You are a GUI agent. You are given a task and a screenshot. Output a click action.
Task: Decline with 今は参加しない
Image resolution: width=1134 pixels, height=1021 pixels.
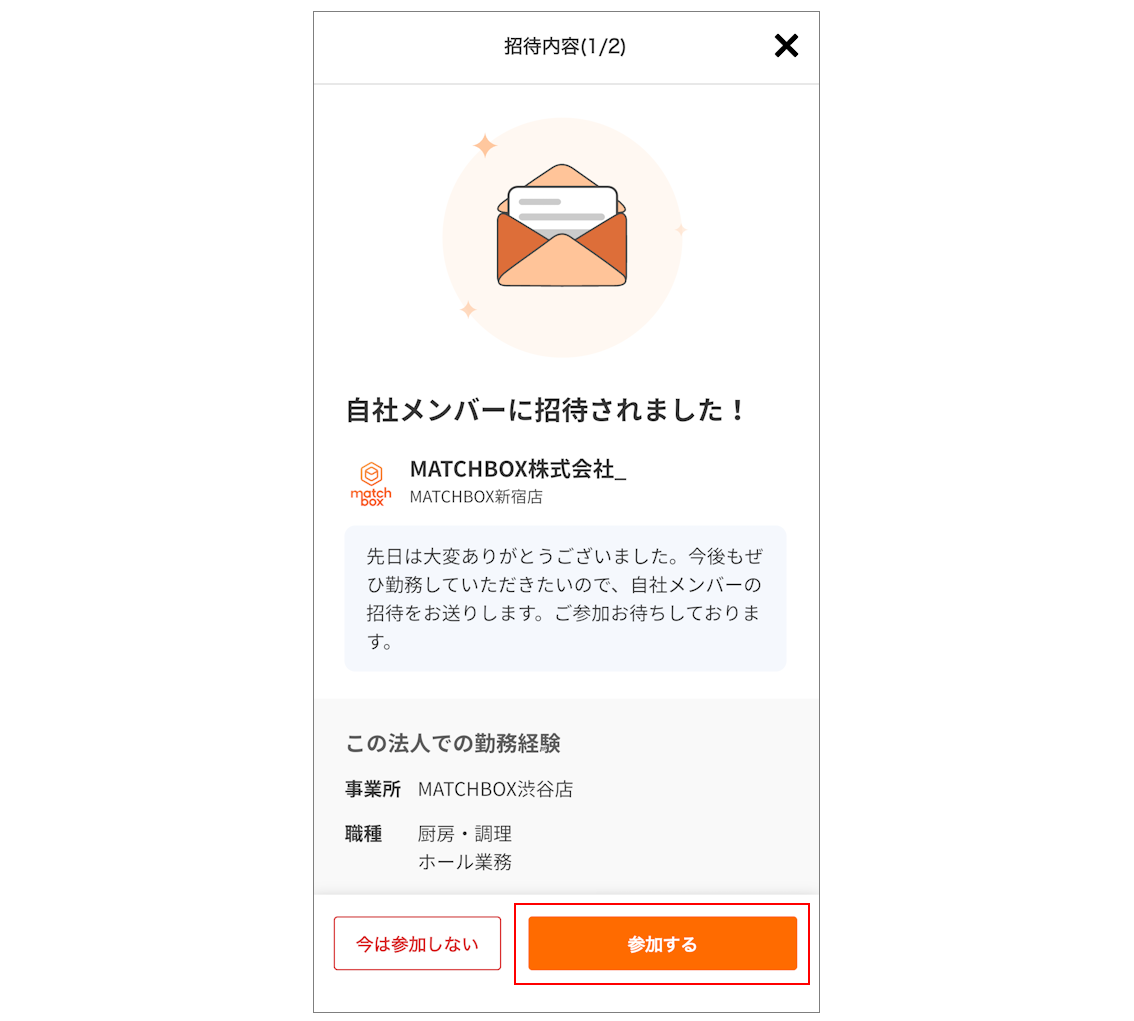click(x=417, y=944)
